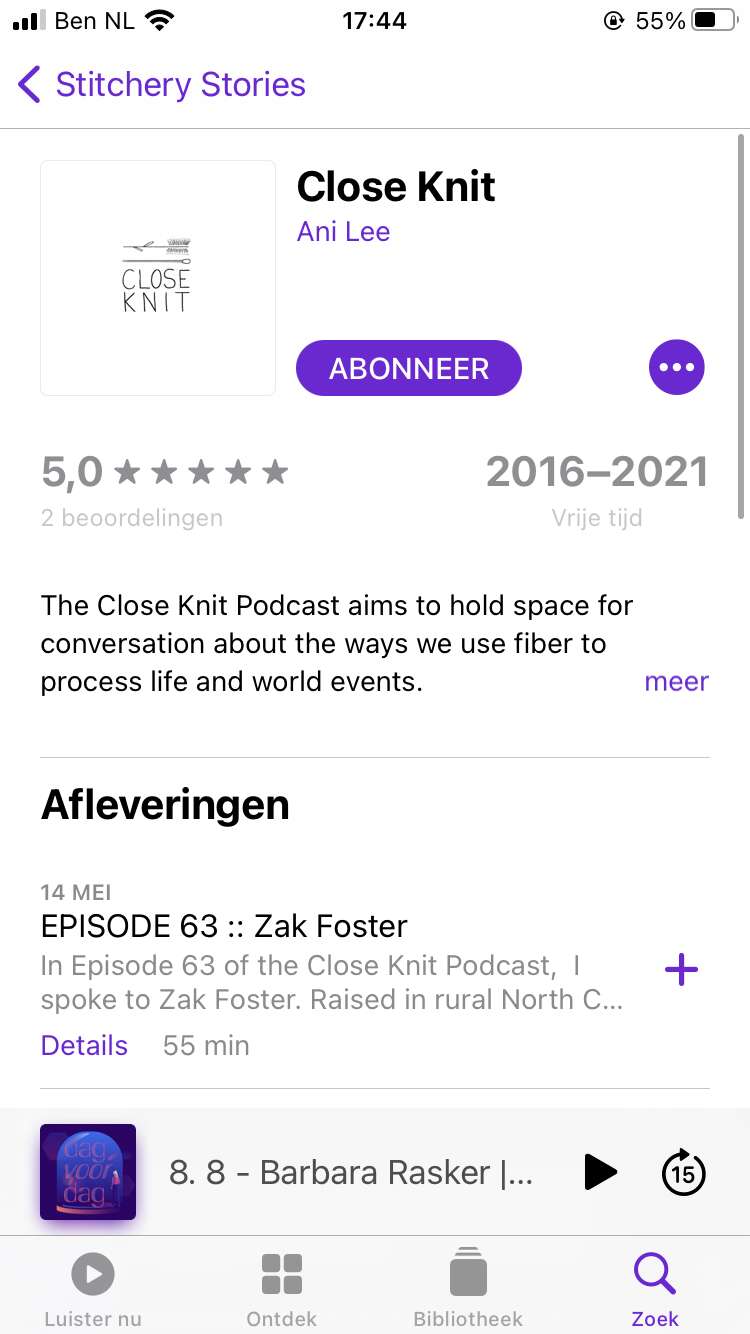Open Episode 63 :: Zak Foster
The image size is (750, 1334).
click(x=224, y=926)
